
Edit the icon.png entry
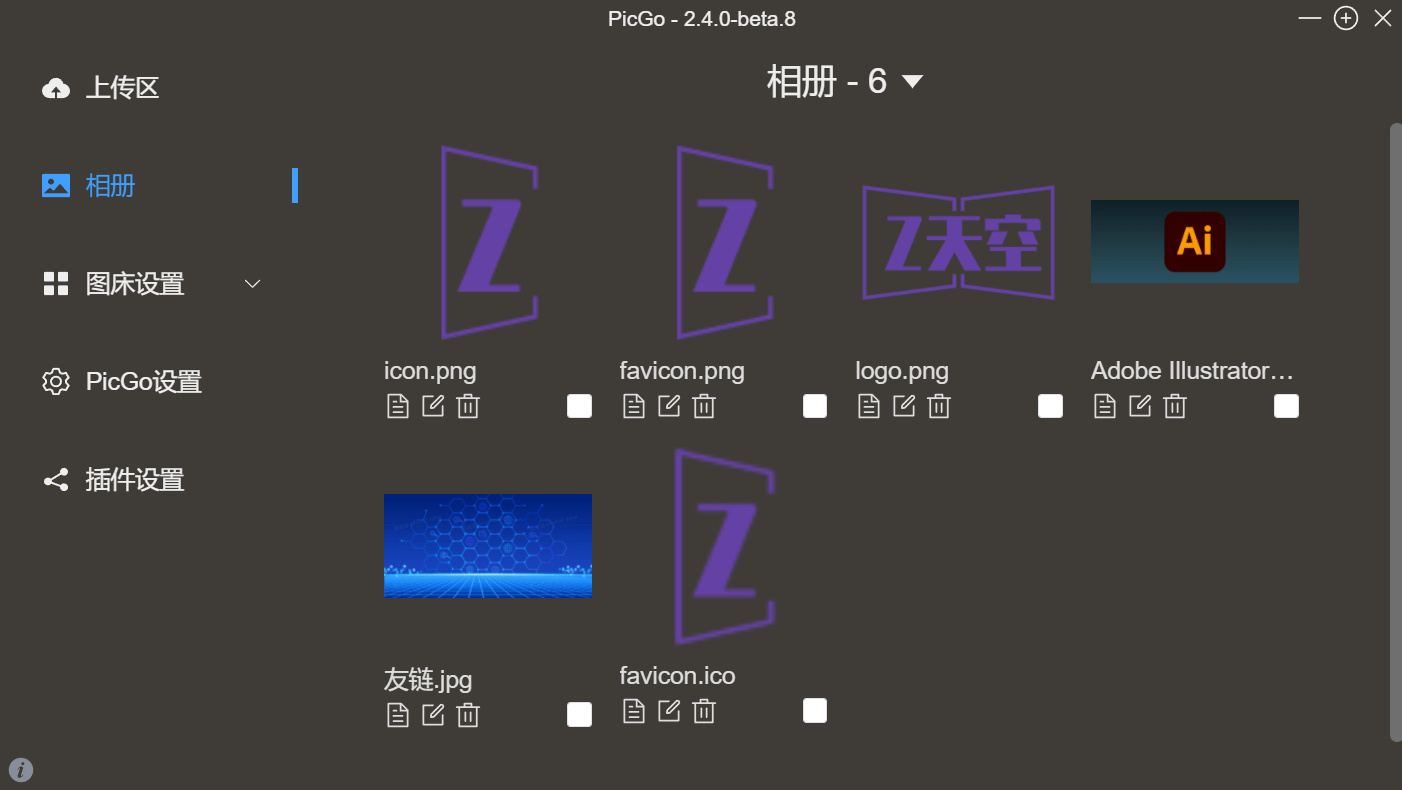tap(433, 406)
